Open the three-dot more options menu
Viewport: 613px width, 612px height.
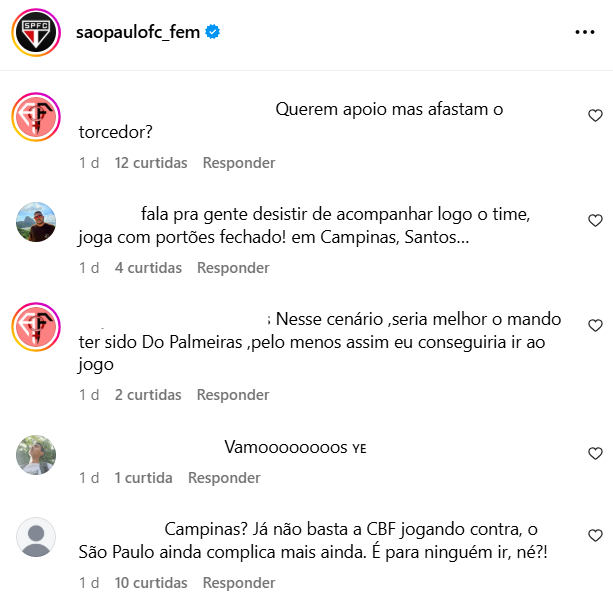point(585,32)
